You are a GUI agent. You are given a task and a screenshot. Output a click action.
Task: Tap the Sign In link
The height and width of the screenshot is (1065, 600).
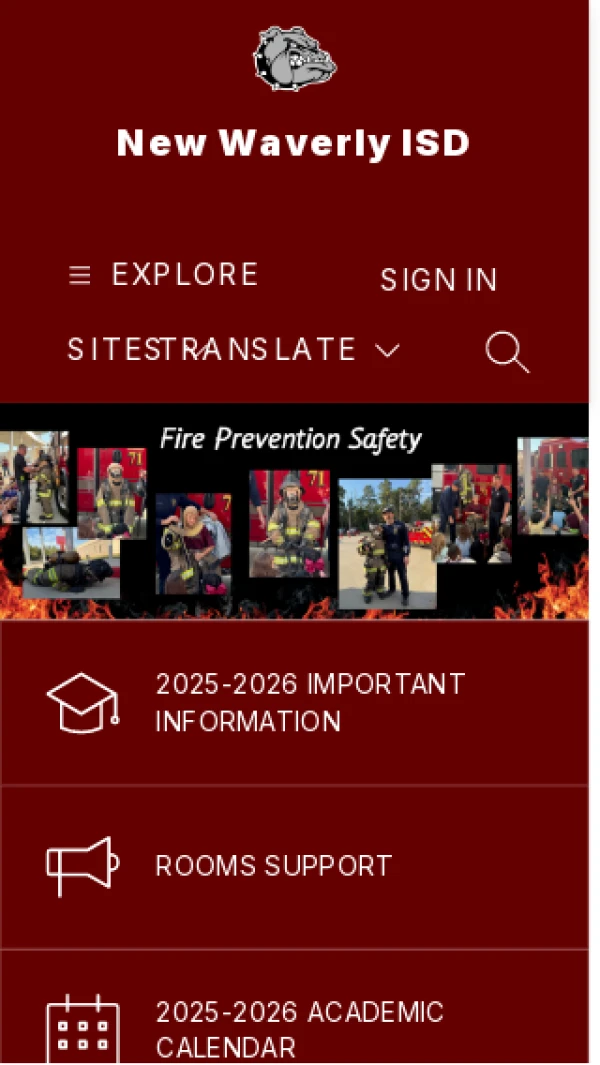[438, 280]
